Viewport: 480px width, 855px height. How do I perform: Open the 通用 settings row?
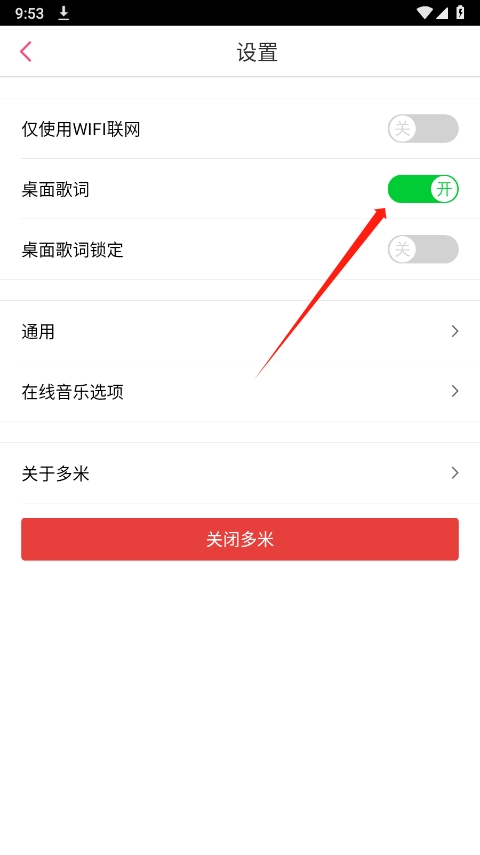[240, 331]
